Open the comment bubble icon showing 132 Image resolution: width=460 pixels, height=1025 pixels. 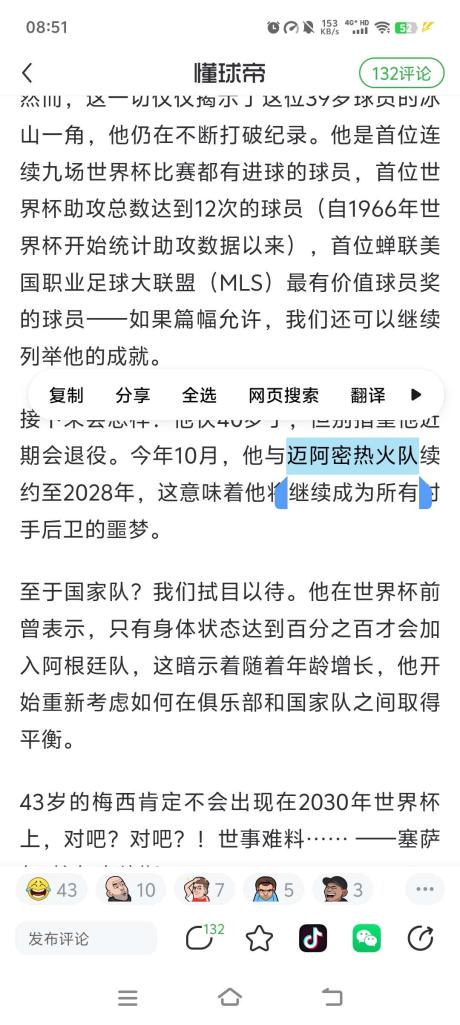click(x=203, y=937)
